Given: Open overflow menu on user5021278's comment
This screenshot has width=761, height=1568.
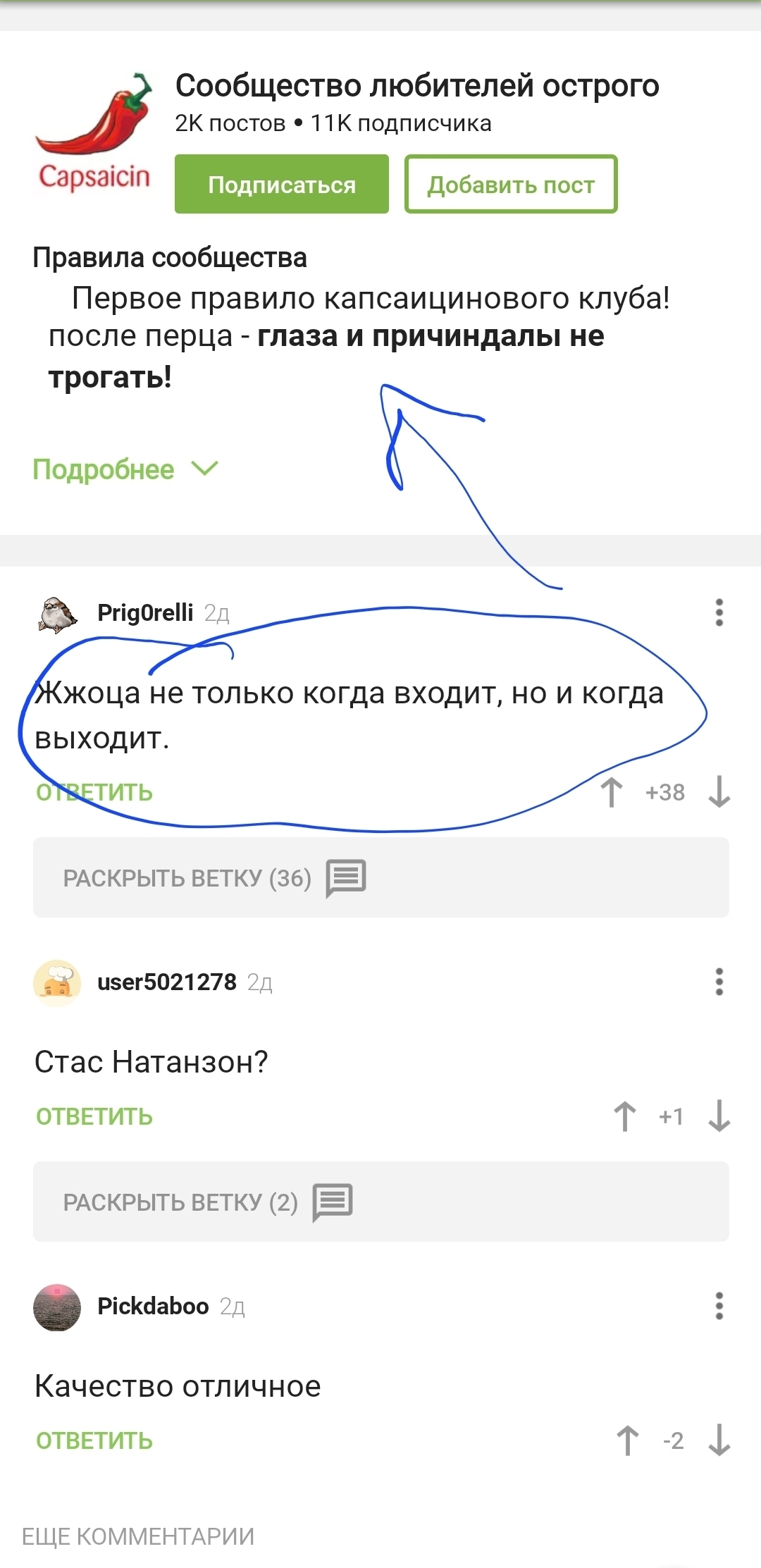Looking at the screenshot, I should coord(719,982).
